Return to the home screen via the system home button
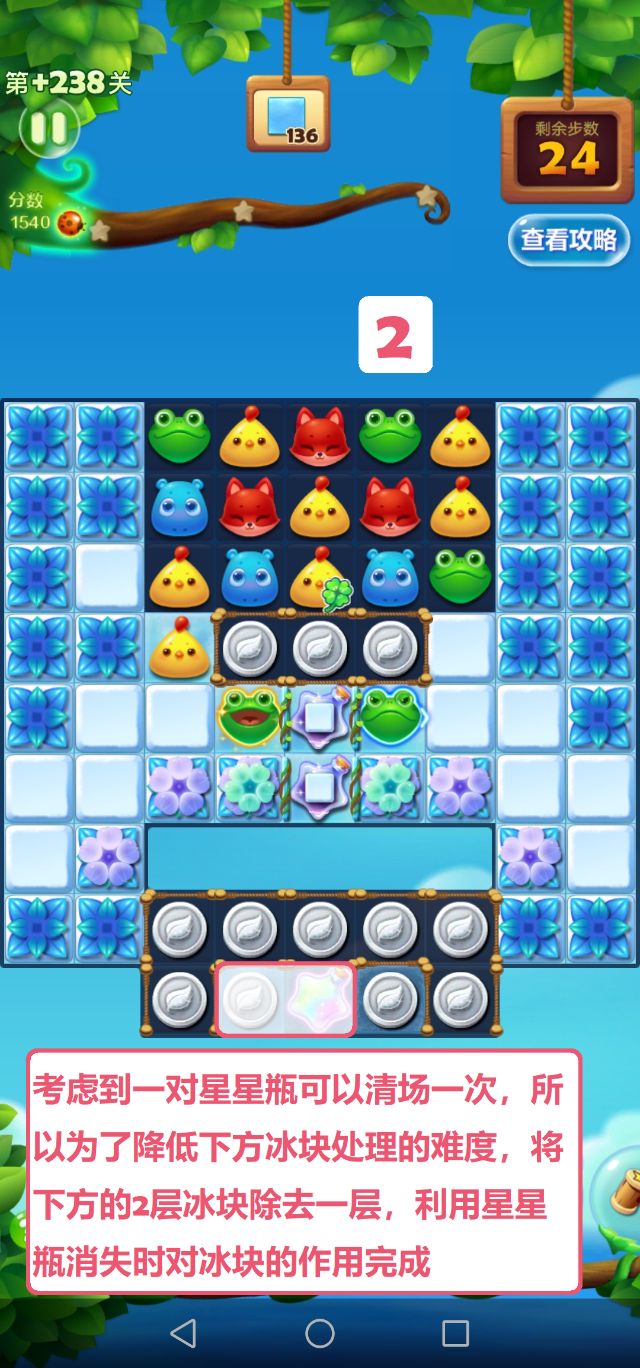 tap(320, 1333)
